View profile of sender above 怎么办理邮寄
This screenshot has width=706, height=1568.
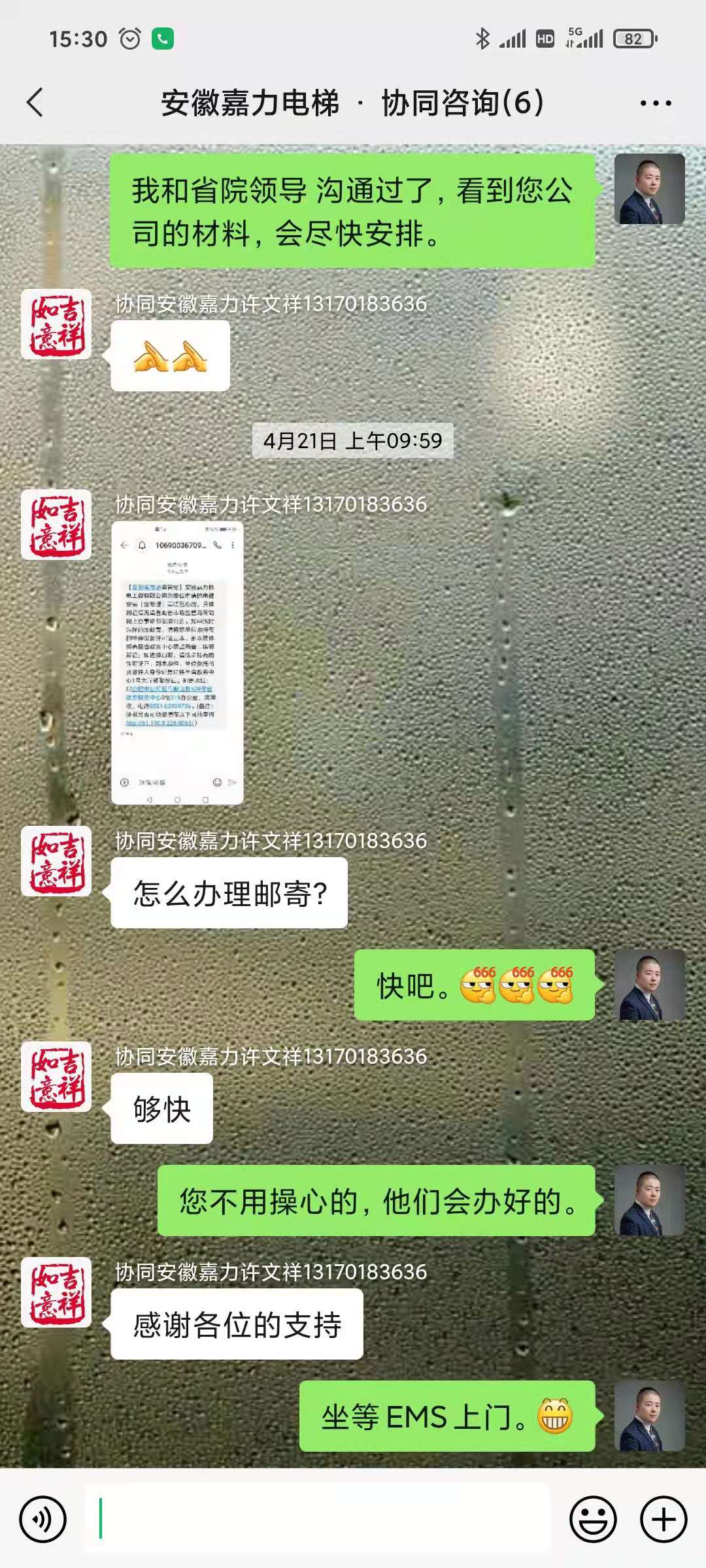56,861
